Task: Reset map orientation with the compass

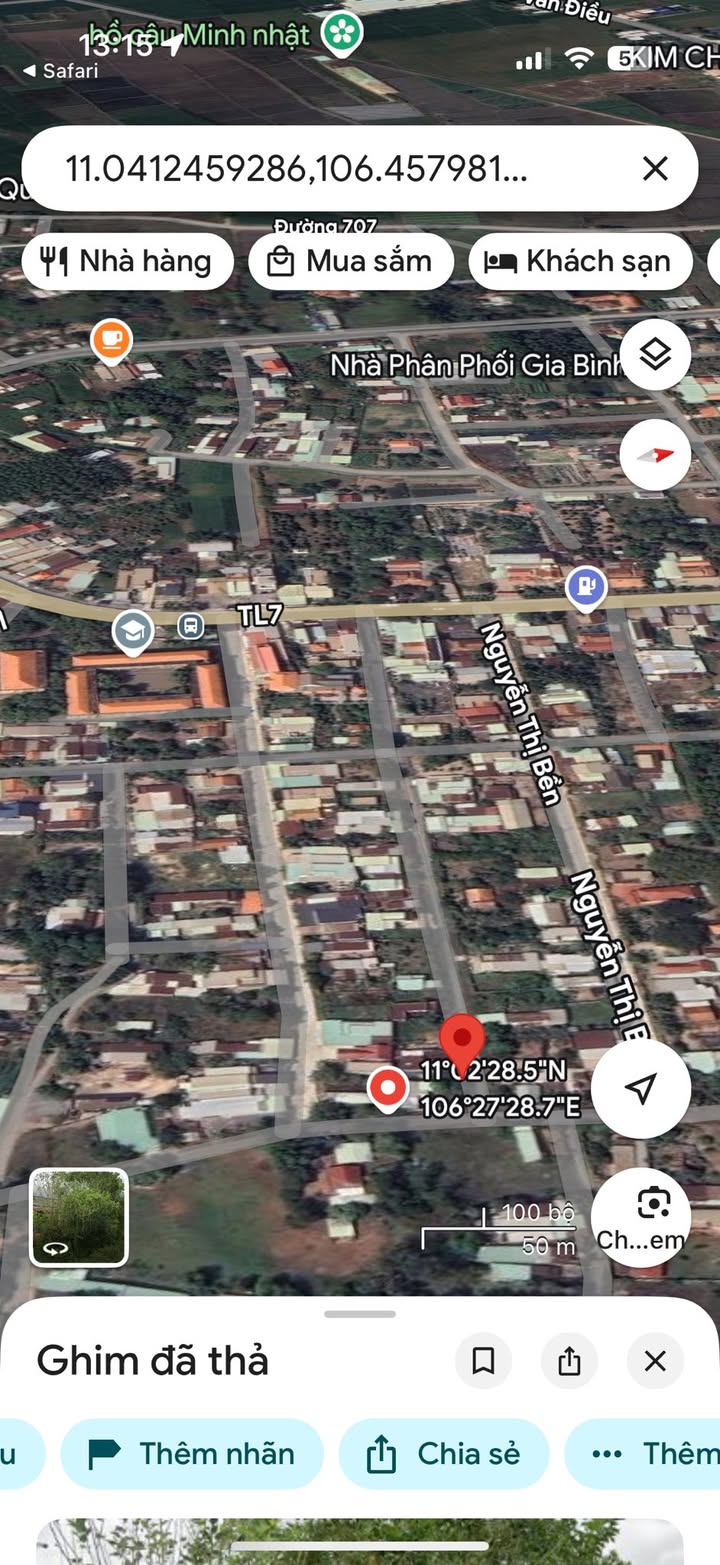Action: click(x=655, y=455)
